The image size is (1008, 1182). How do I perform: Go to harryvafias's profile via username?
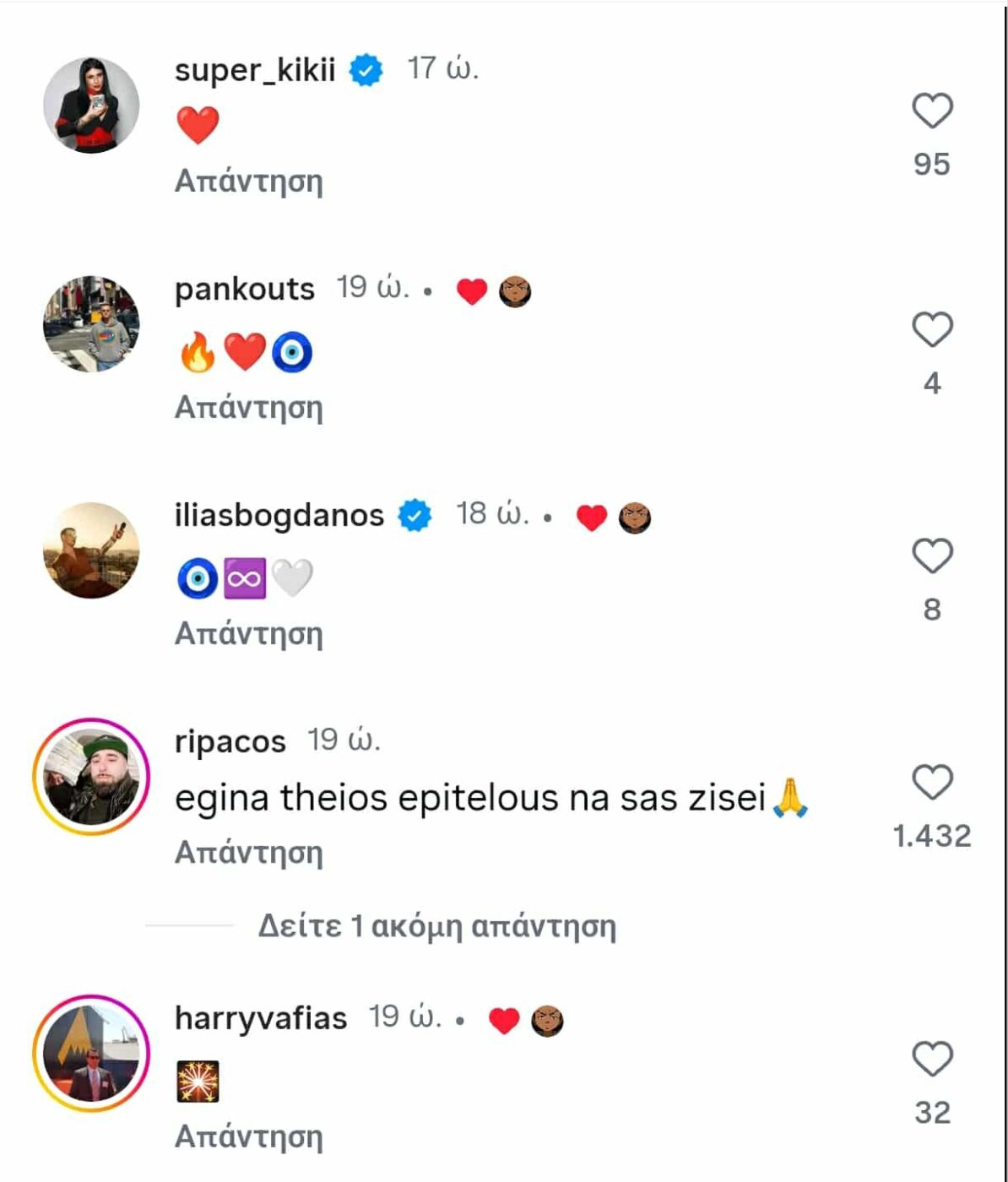click(260, 1018)
